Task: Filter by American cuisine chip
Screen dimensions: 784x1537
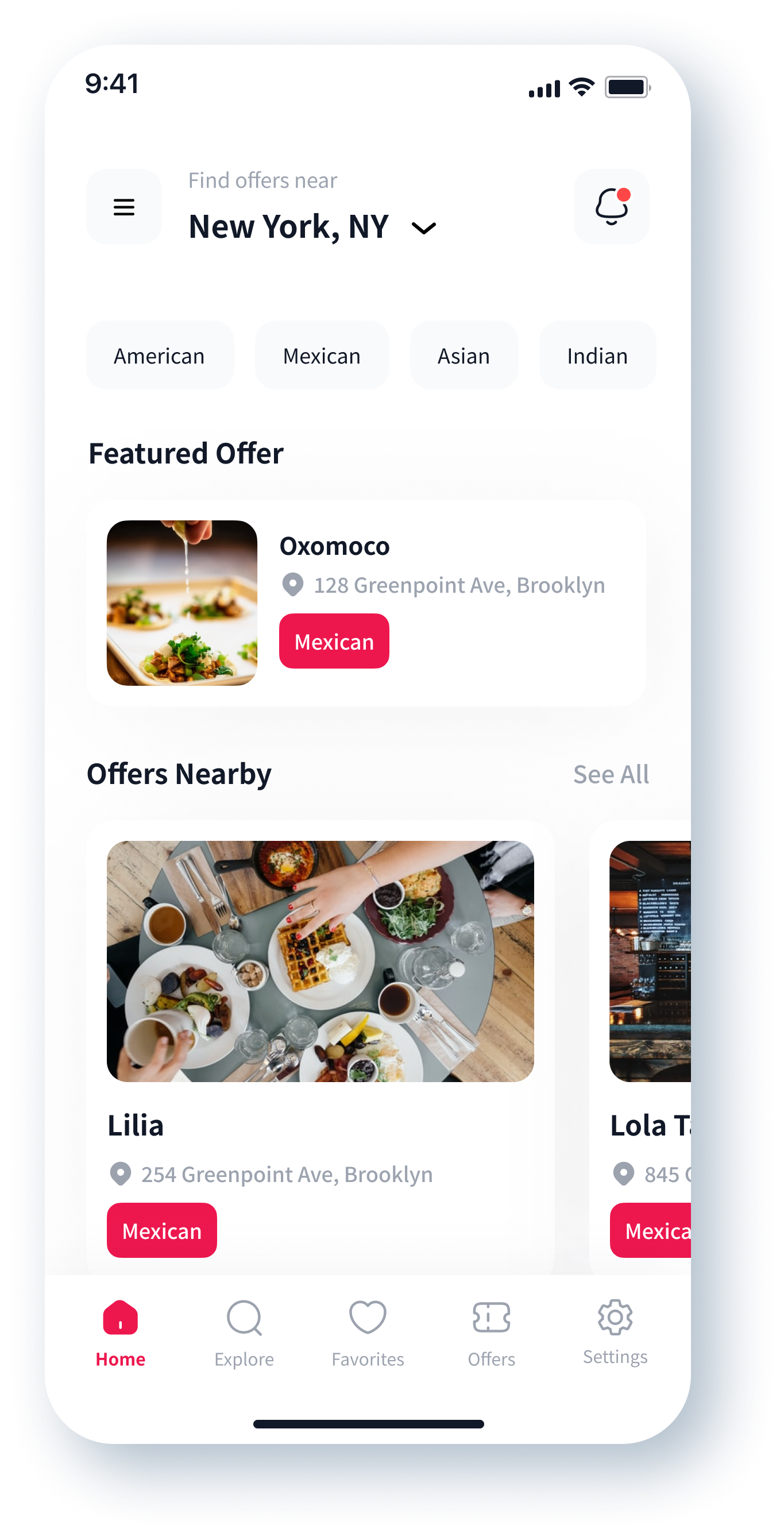Action: 159,356
